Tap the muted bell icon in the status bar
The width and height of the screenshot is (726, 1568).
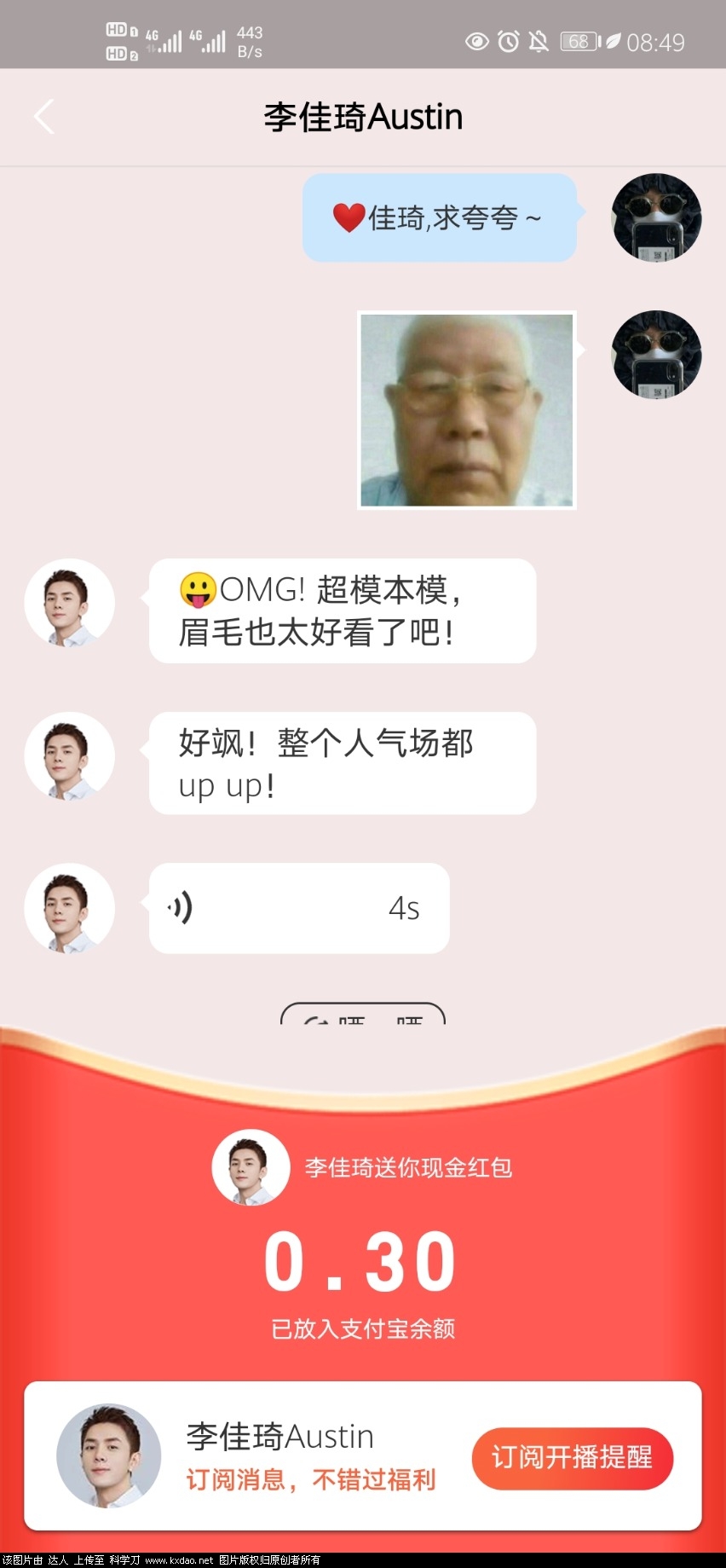[539, 40]
